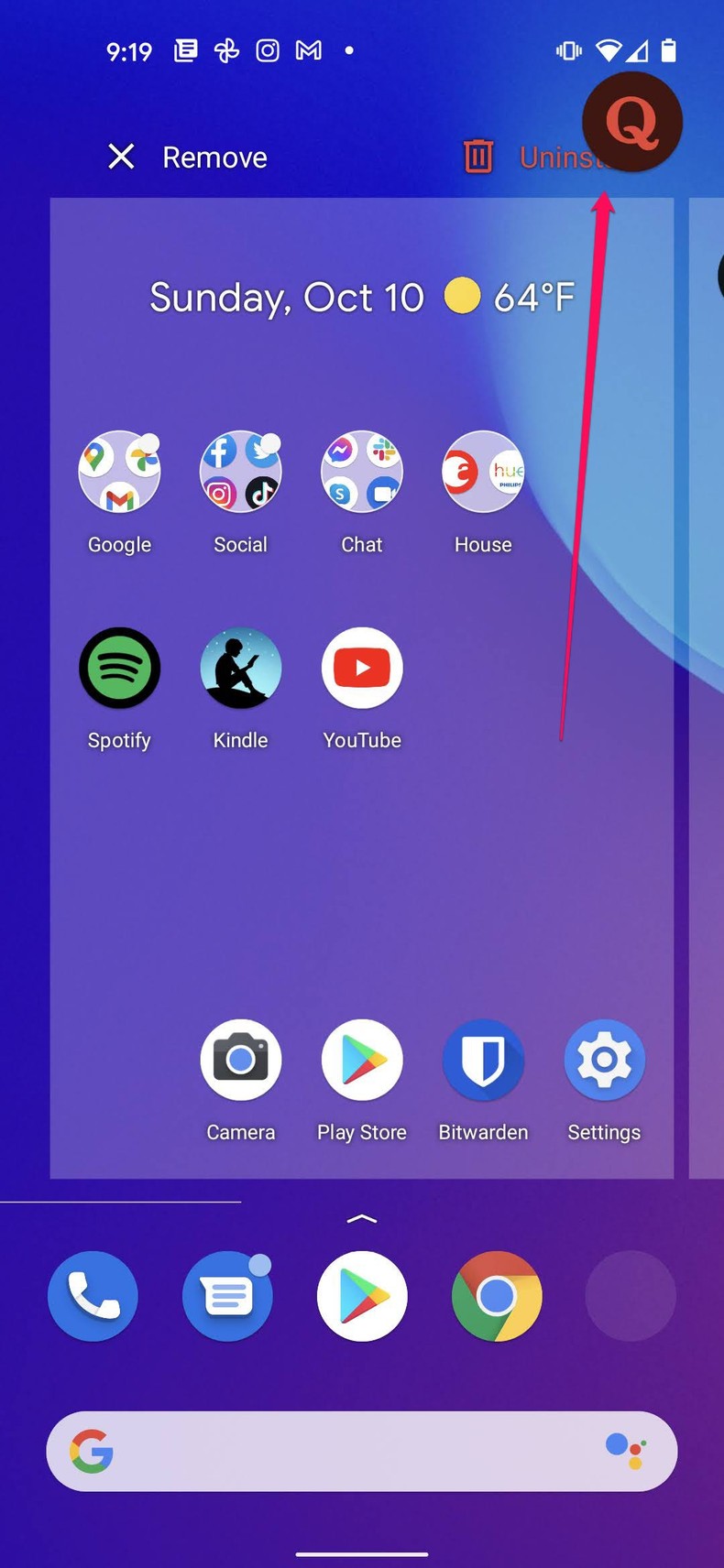Screen dimensions: 724x1568
Task: Open the Chat folder
Action: coord(362,471)
